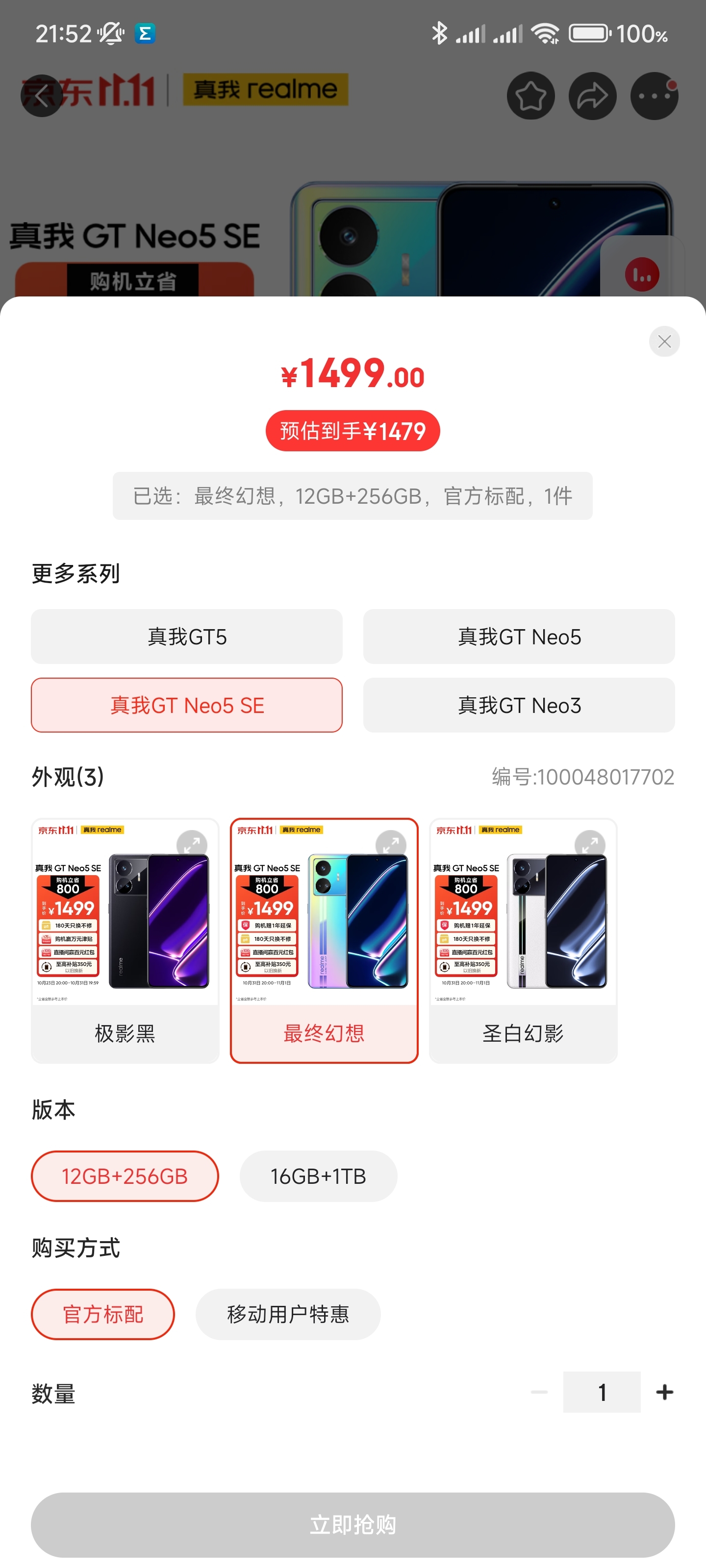Close the product options sheet
The height and width of the screenshot is (1568, 706).
click(664, 342)
